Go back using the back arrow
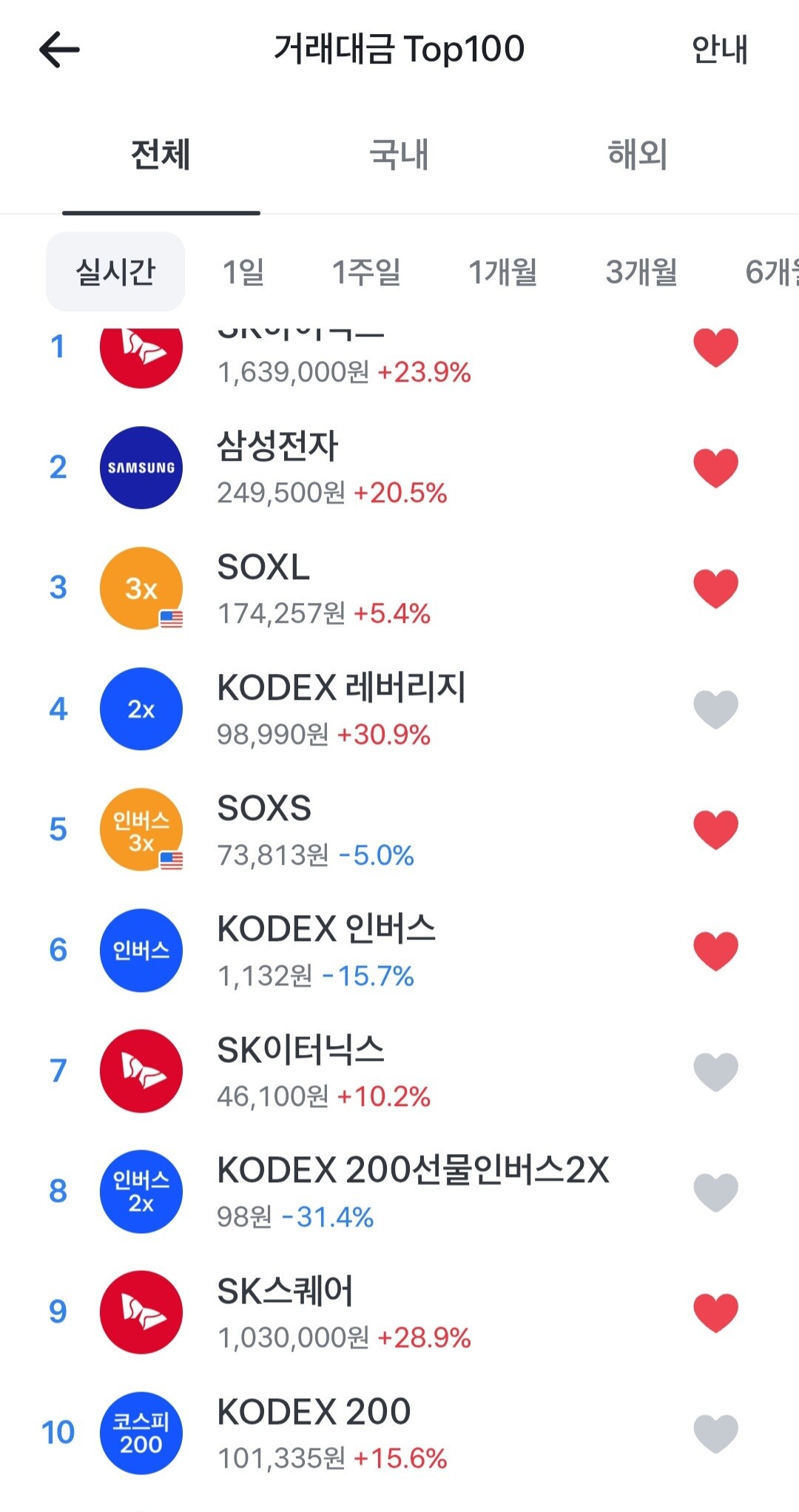The width and height of the screenshot is (799, 1512). 59,50
